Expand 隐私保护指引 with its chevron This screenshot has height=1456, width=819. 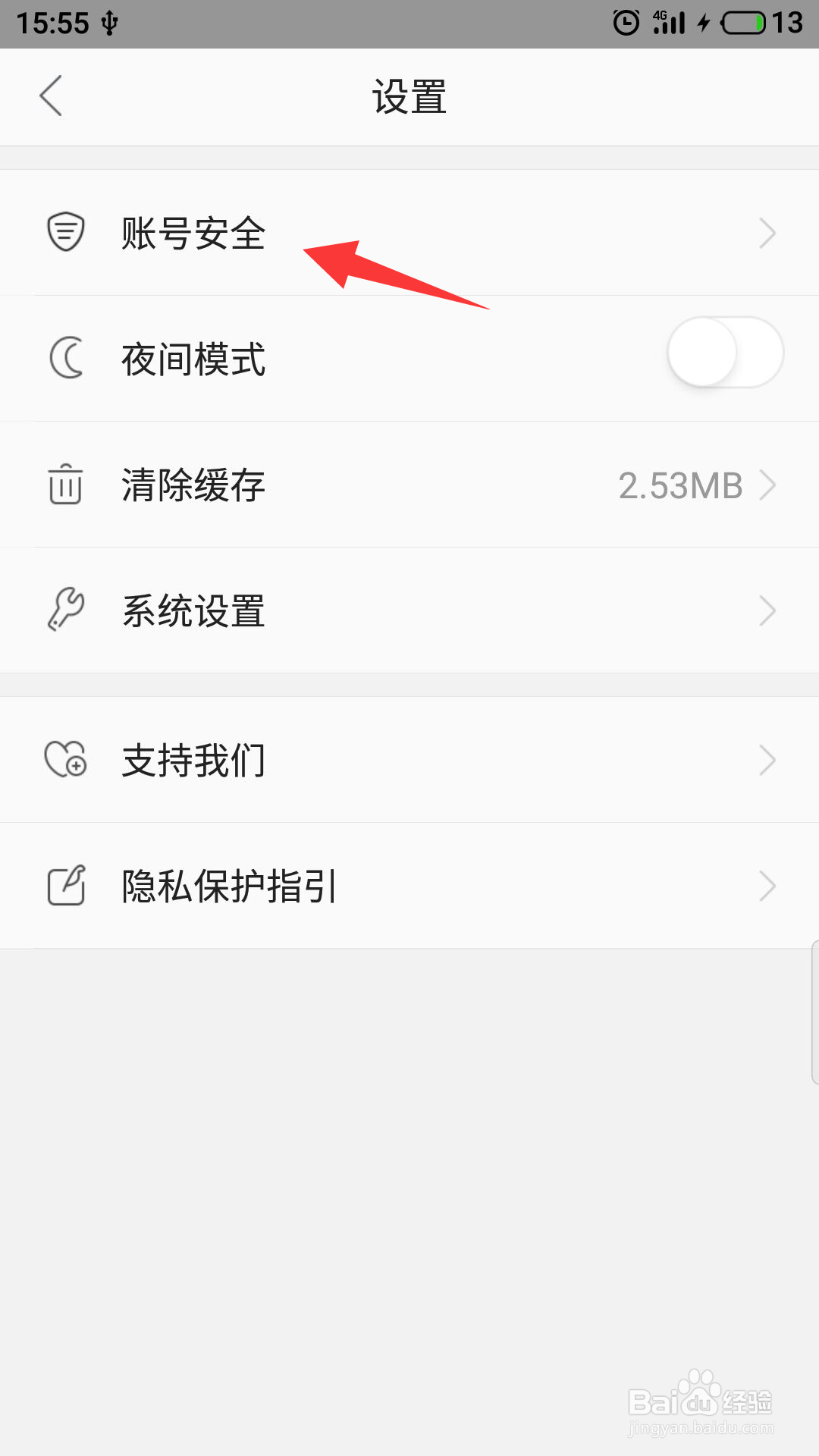coord(767,885)
